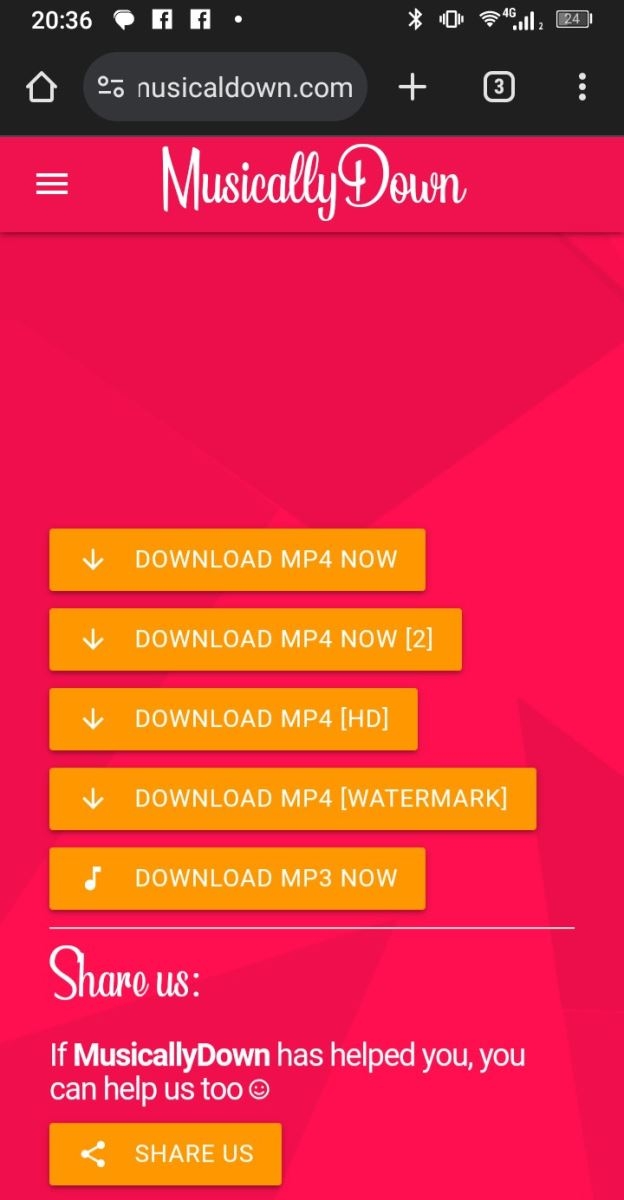Download the MP4 in HD

tap(233, 719)
